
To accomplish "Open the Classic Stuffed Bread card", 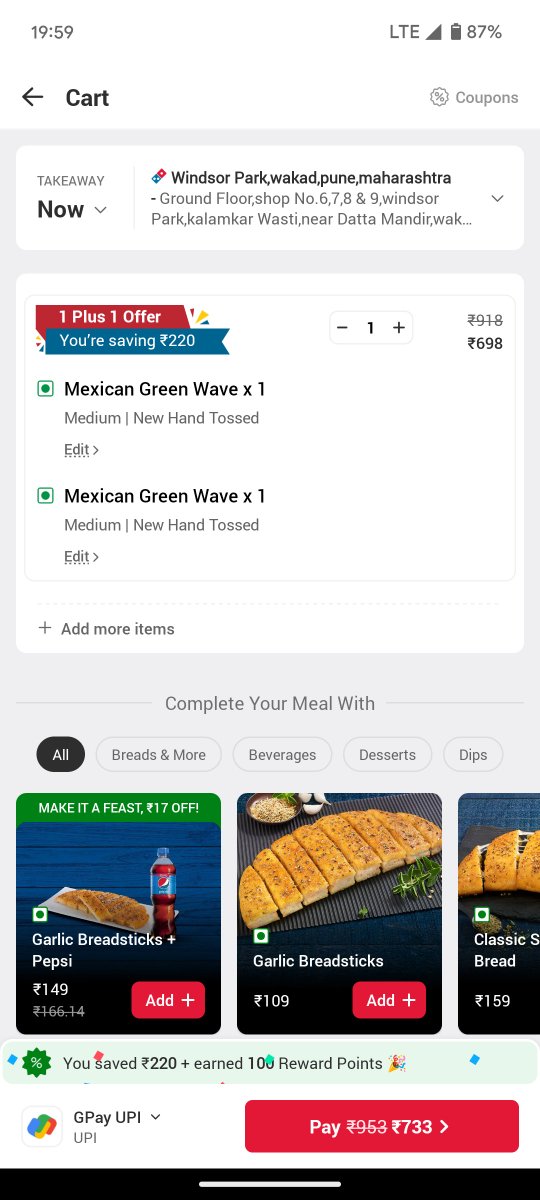I will coord(499,914).
